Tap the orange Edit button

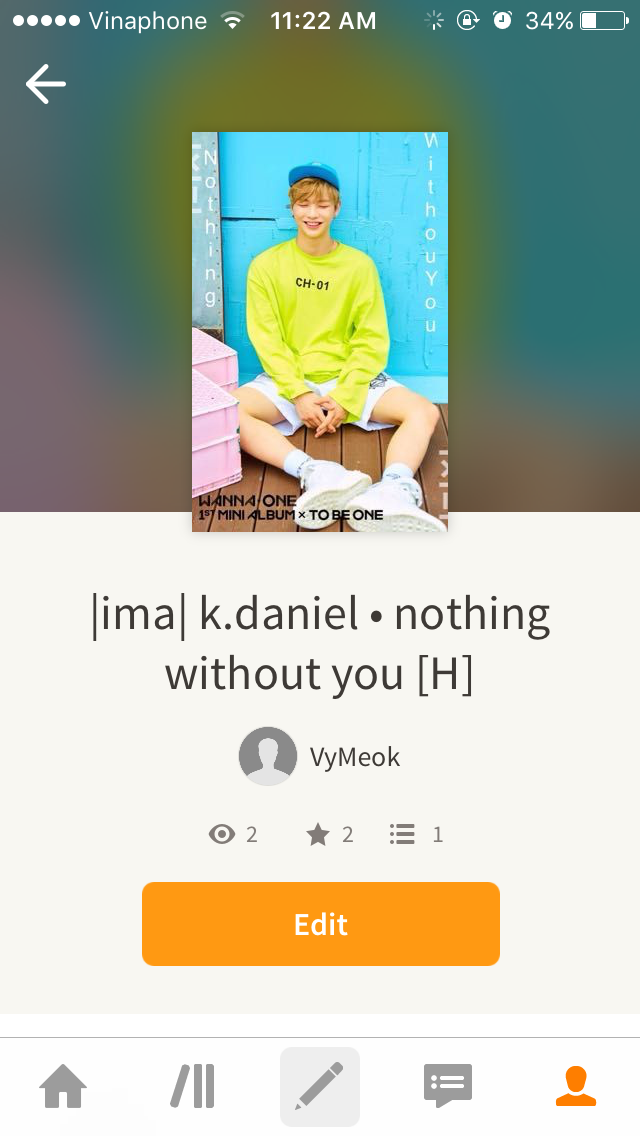click(x=320, y=924)
